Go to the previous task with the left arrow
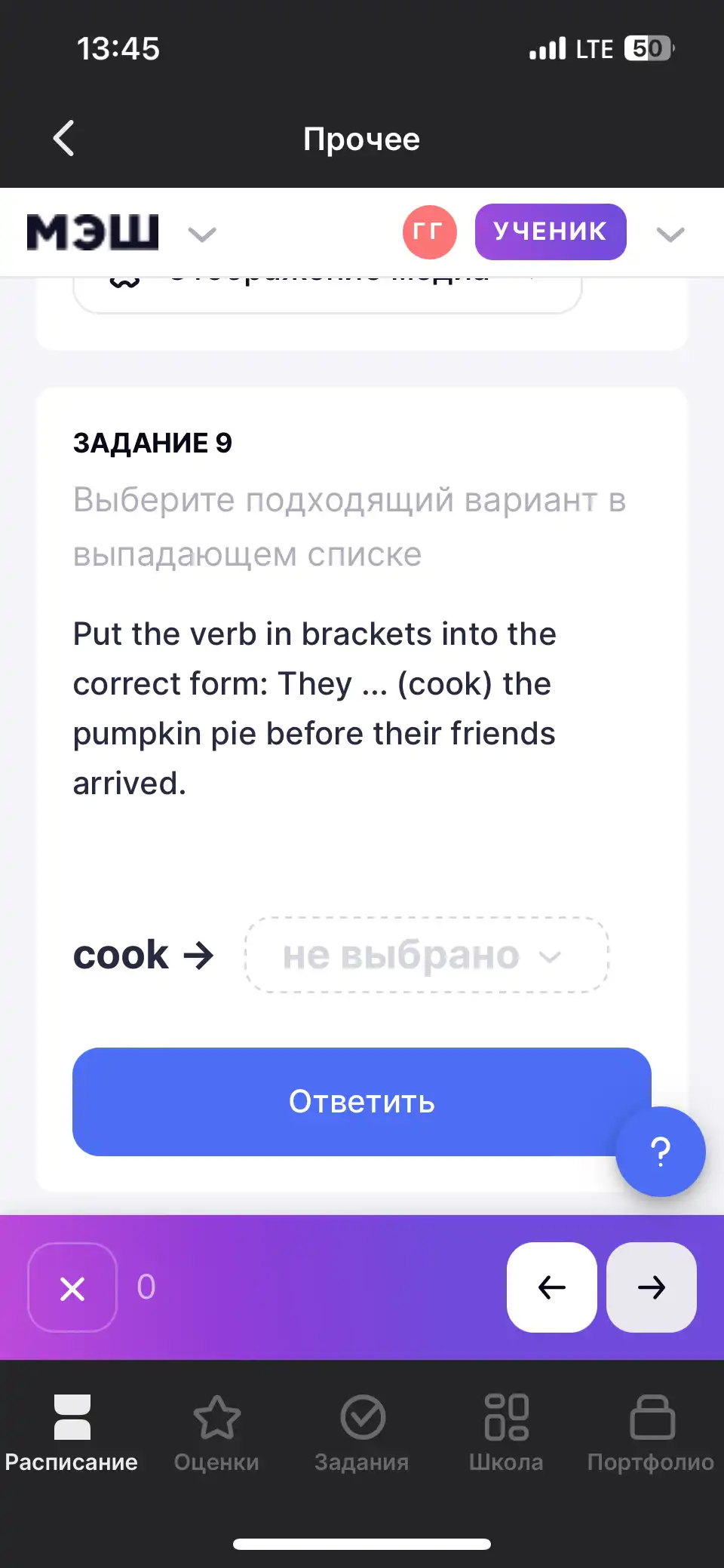Image resolution: width=724 pixels, height=1568 pixels. click(552, 1287)
